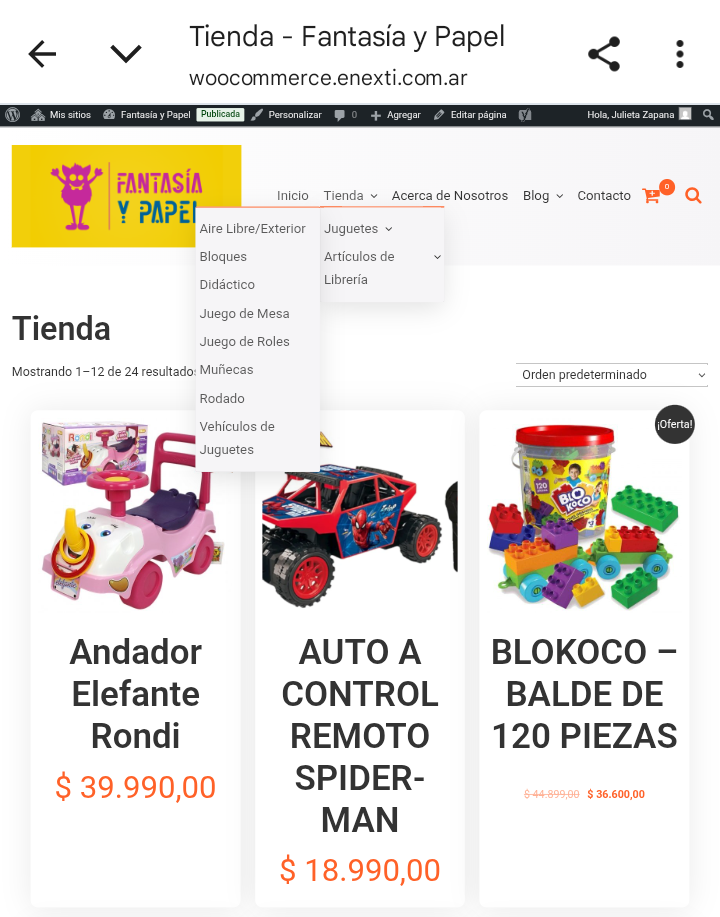The image size is (720, 917).
Task: Go back with the arrow icon
Action: 42,54
